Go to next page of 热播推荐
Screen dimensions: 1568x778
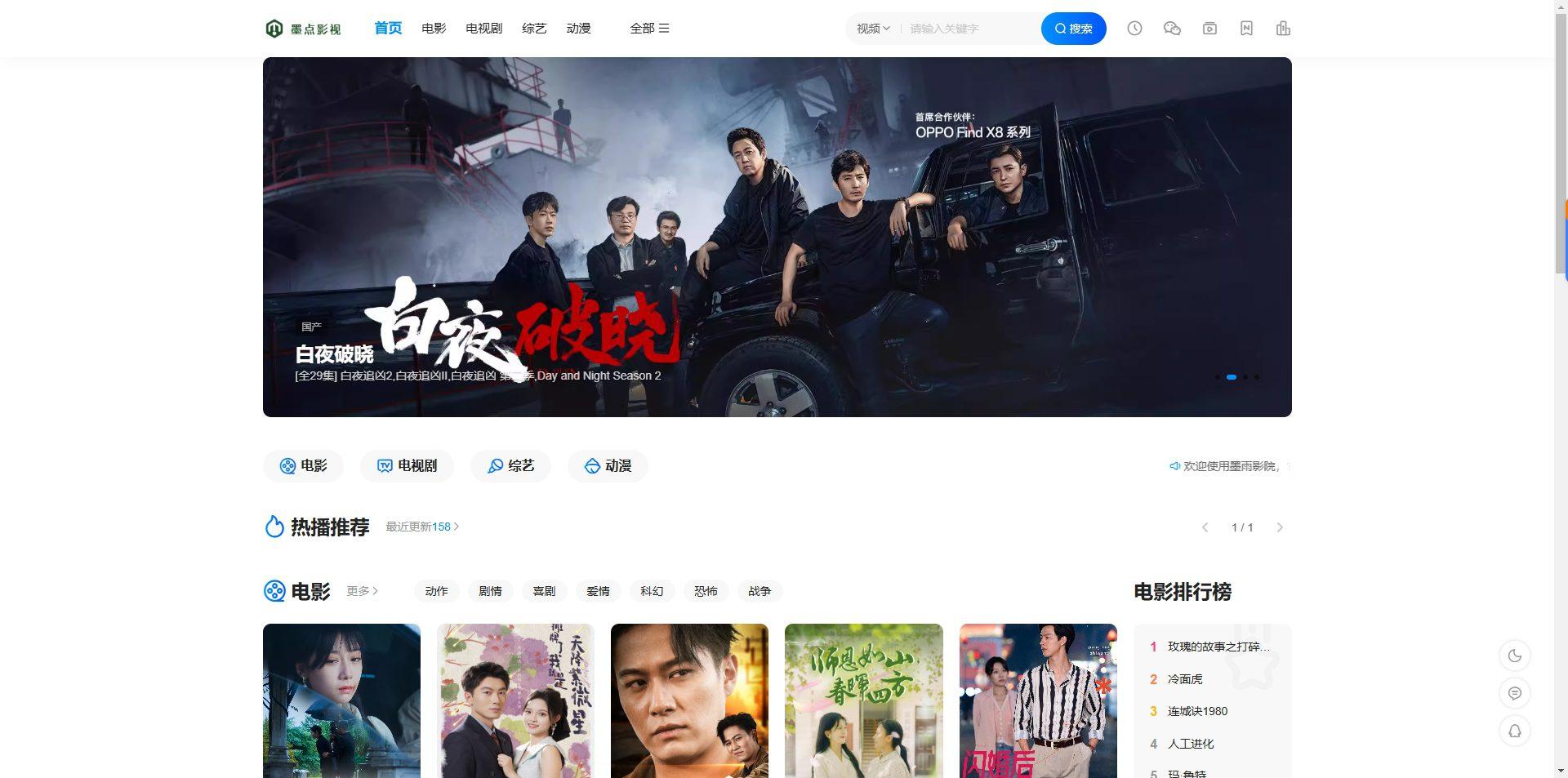pos(1279,528)
